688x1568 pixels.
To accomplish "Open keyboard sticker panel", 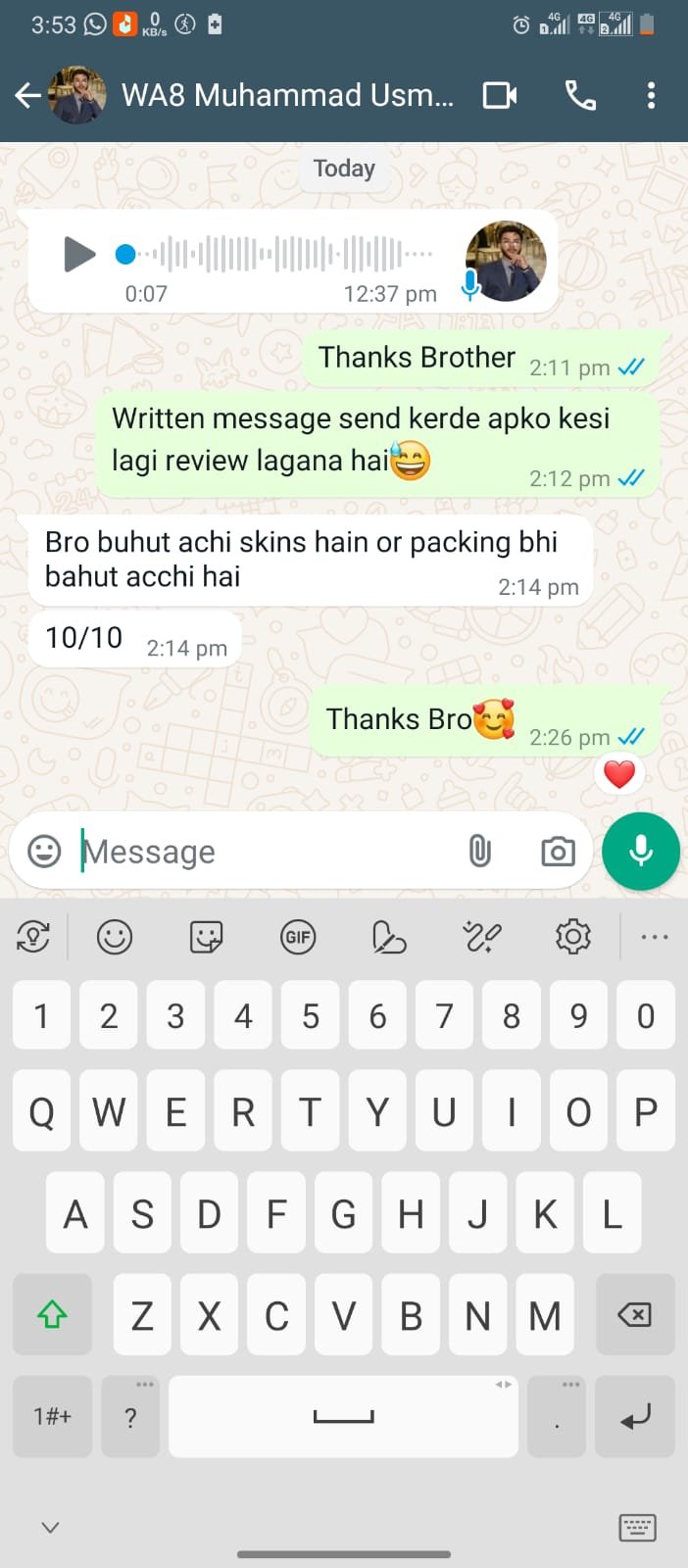I will click(206, 938).
